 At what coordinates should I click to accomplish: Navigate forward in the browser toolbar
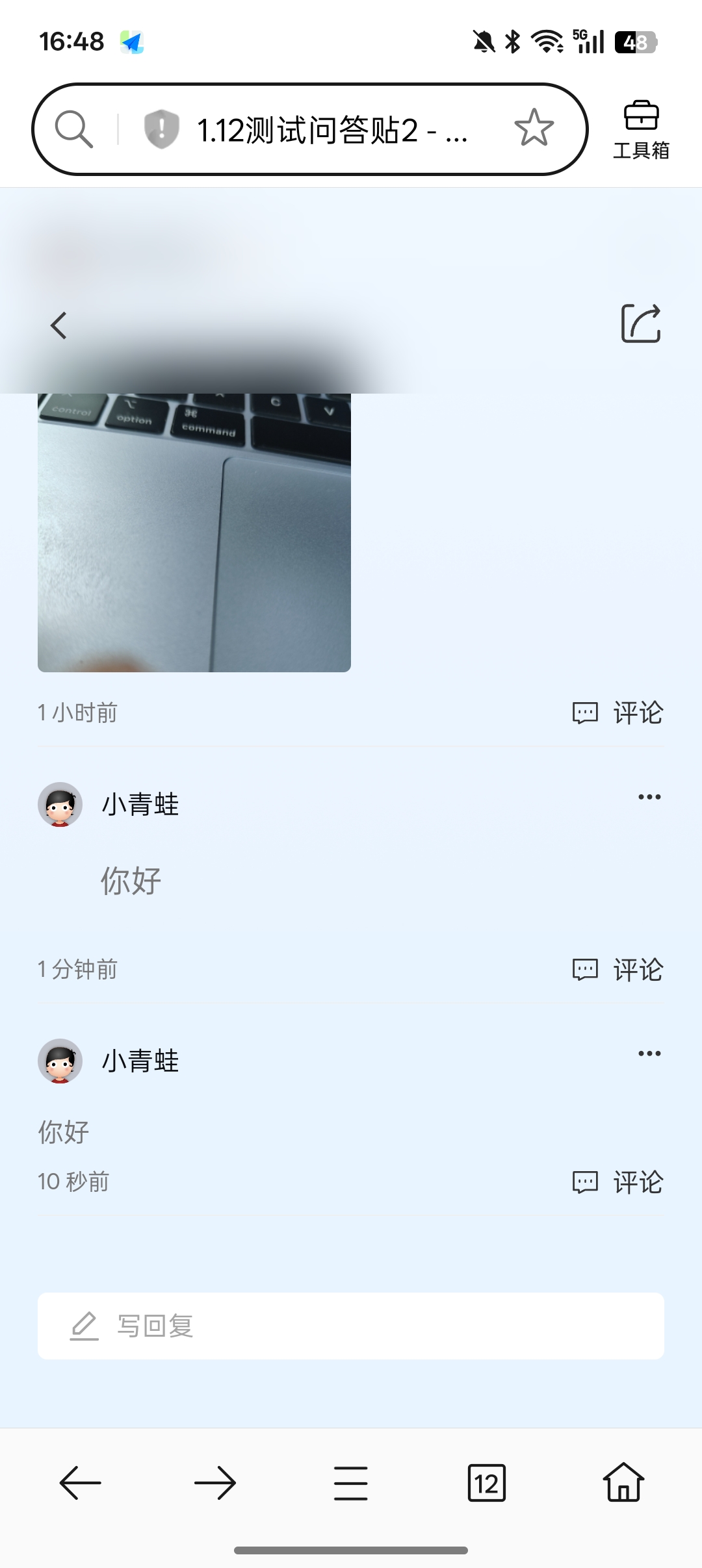tap(215, 1483)
